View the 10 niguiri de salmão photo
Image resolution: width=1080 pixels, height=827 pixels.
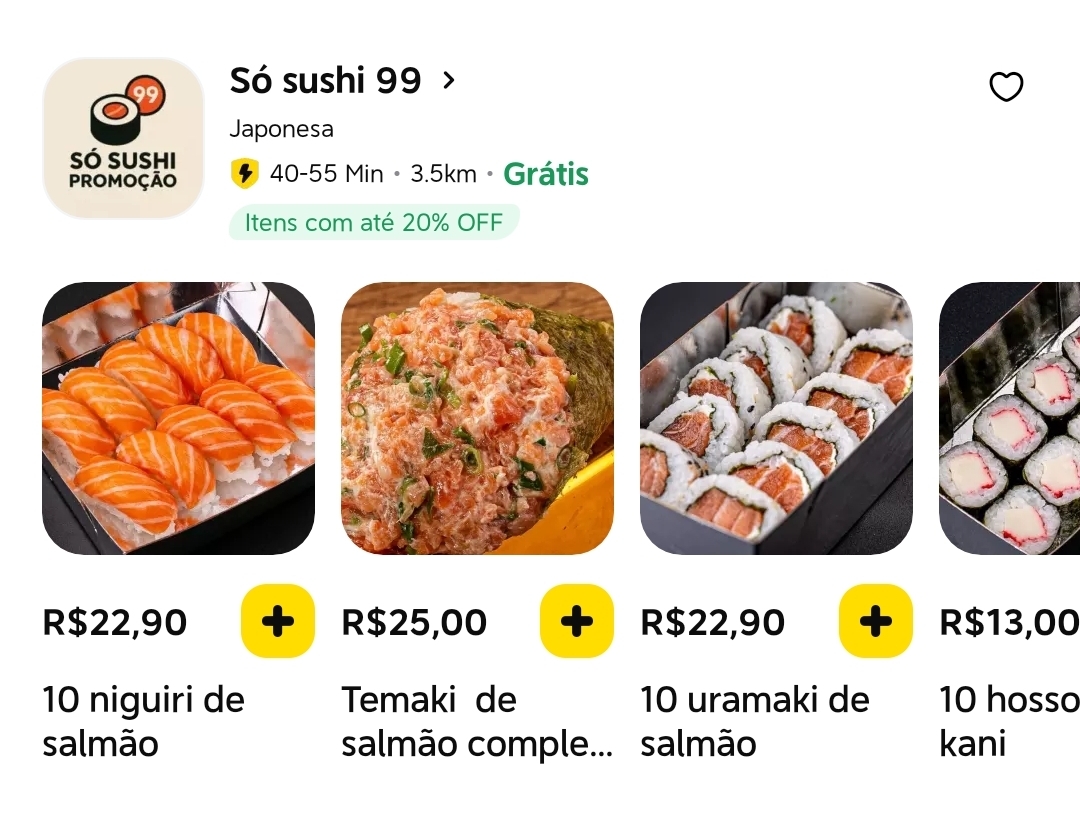(x=178, y=418)
